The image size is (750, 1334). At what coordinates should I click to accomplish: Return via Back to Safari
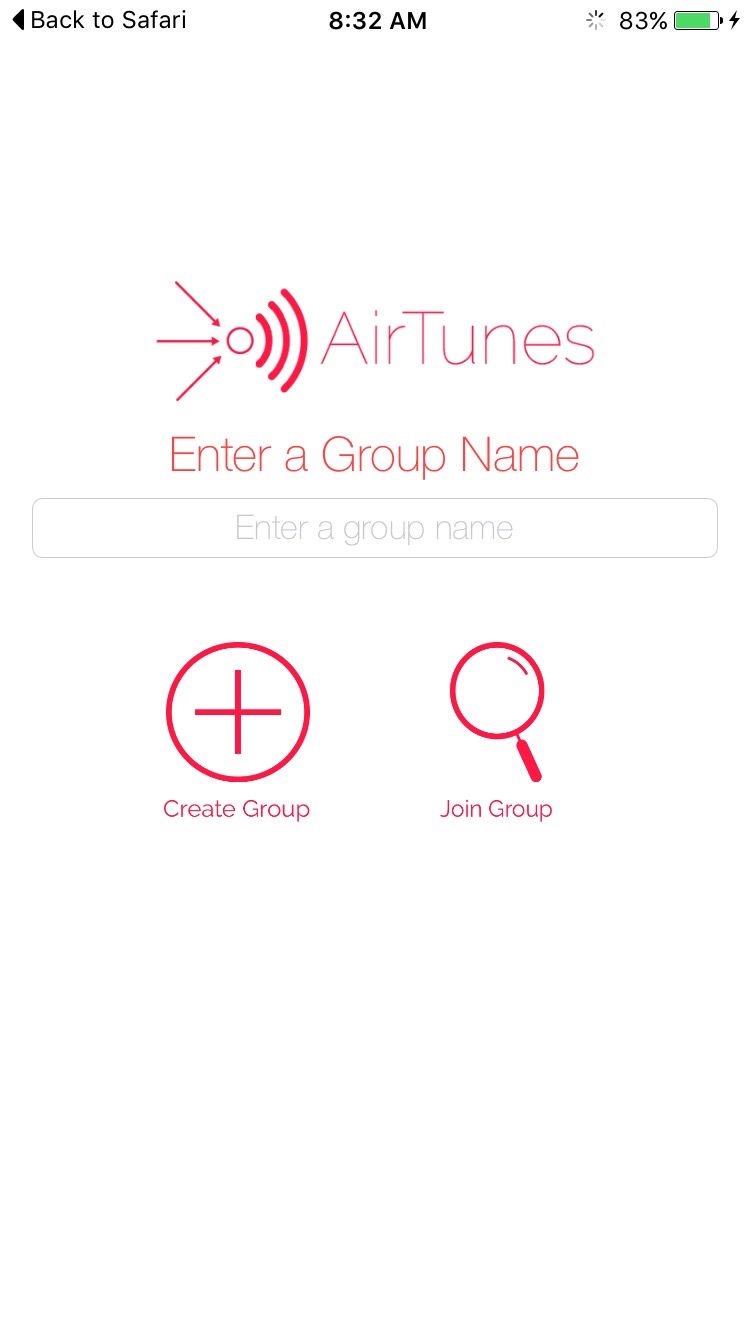(x=99, y=20)
